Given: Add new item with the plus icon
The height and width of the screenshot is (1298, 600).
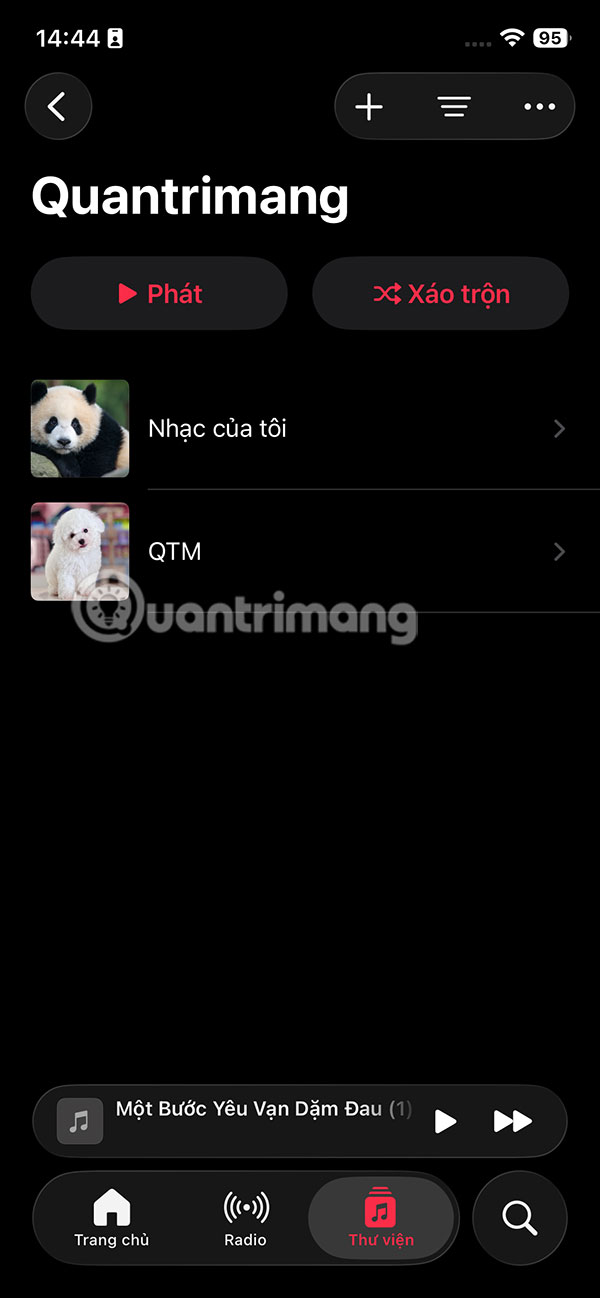Looking at the screenshot, I should point(369,107).
